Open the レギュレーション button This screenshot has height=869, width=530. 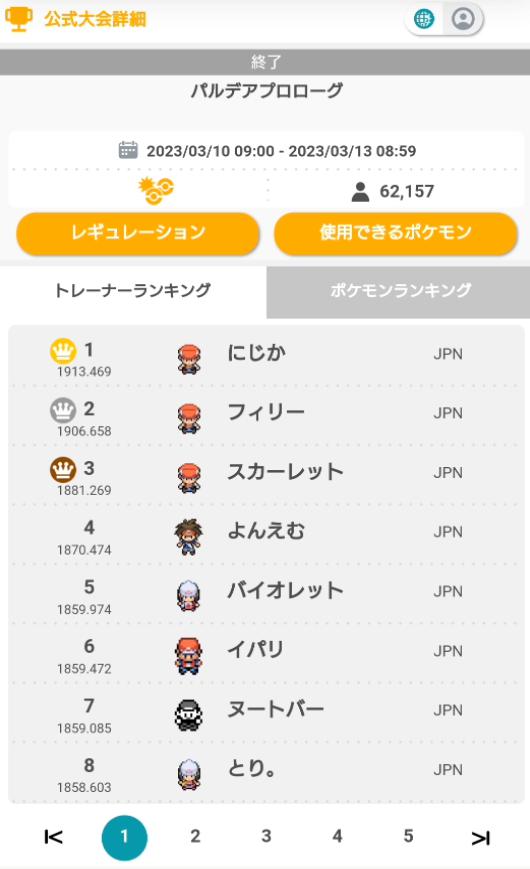pos(138,233)
